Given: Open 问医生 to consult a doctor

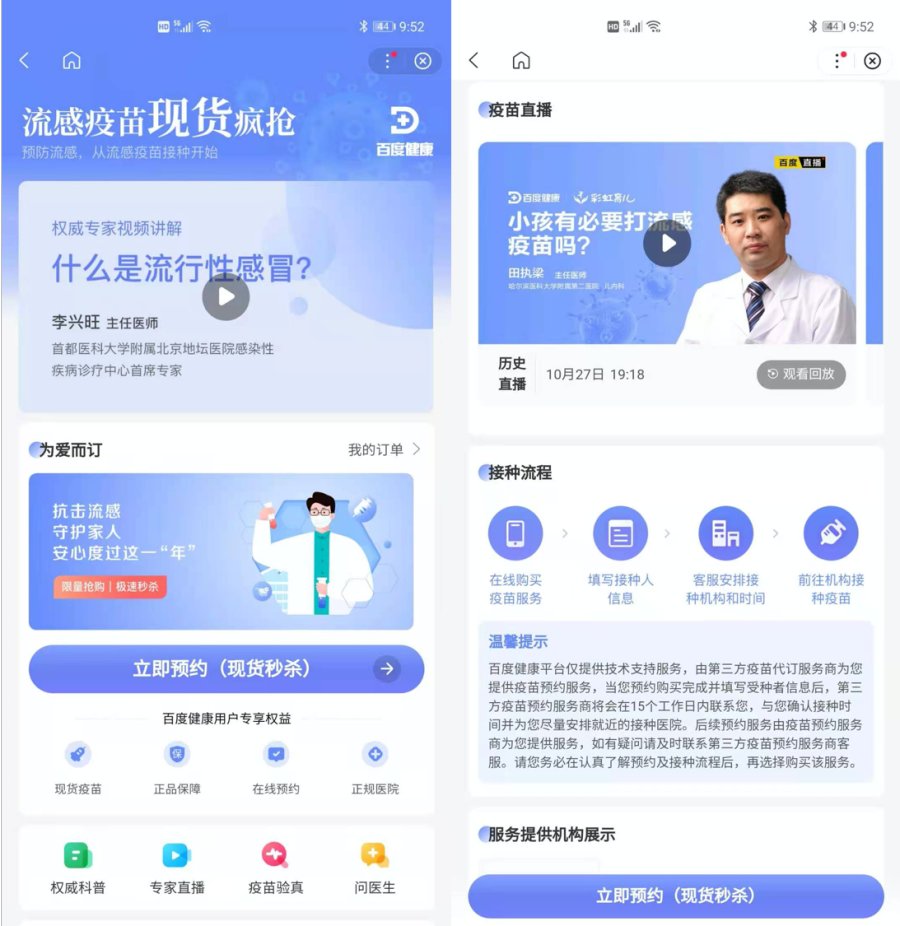Looking at the screenshot, I should [374, 868].
